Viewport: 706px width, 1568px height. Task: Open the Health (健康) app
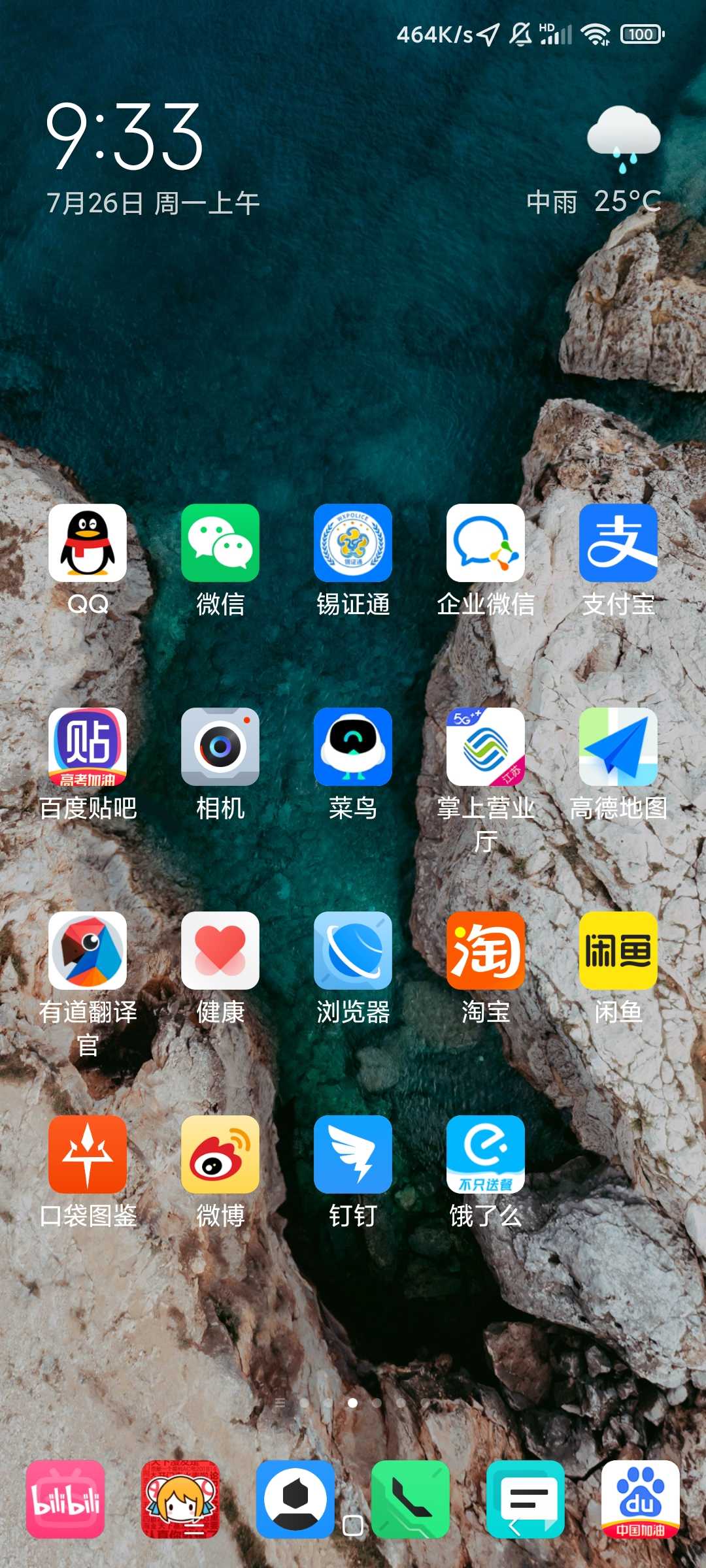click(220, 951)
